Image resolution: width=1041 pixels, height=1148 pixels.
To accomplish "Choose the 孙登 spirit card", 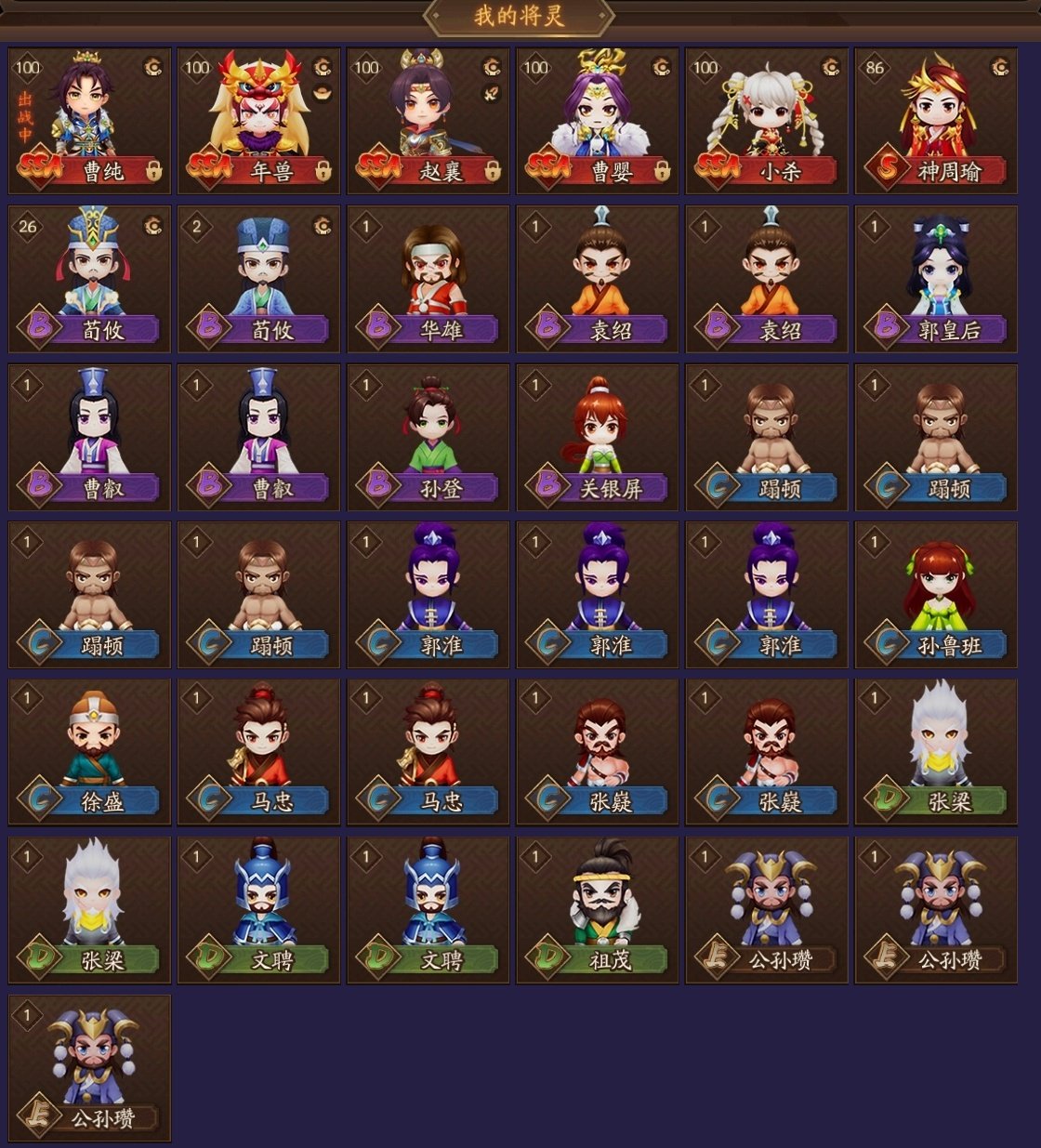I will [x=428, y=437].
